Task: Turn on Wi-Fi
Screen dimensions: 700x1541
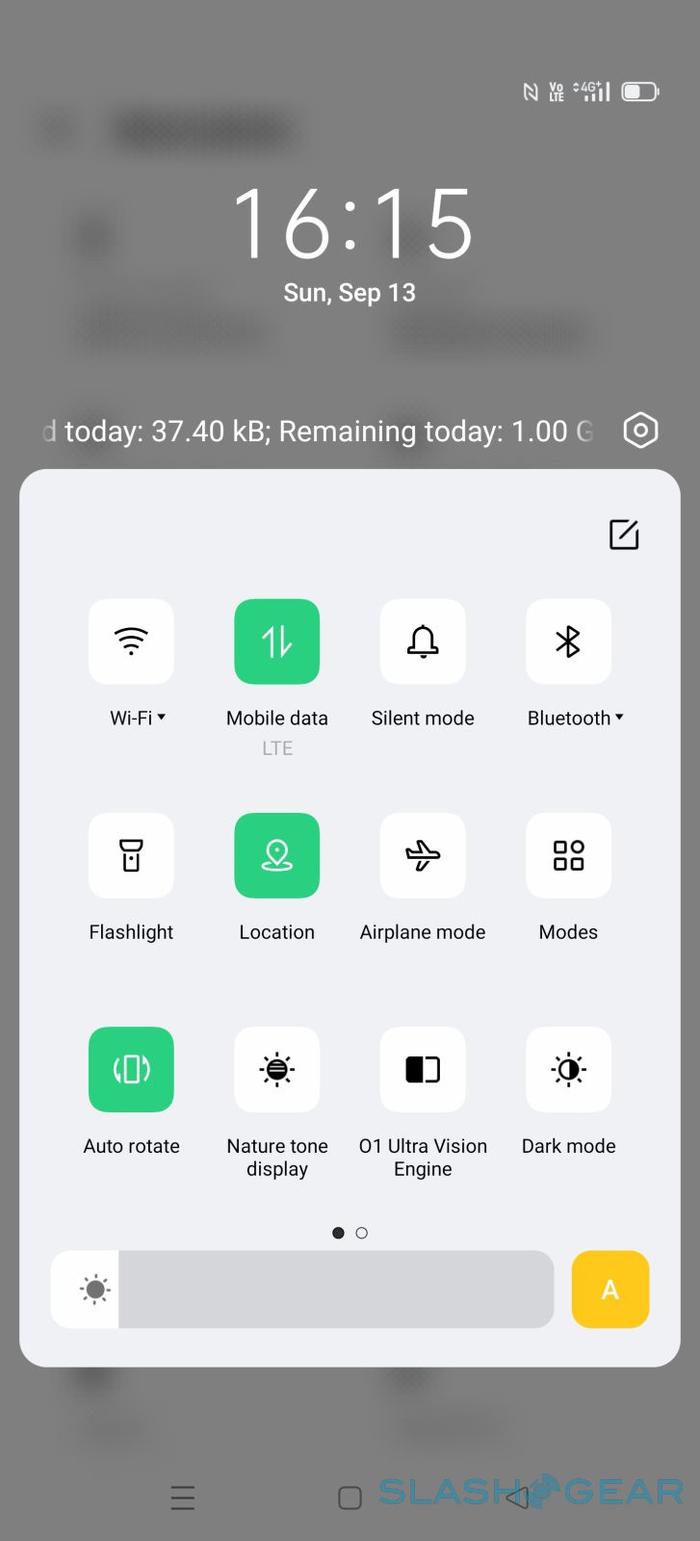Action: 131,642
